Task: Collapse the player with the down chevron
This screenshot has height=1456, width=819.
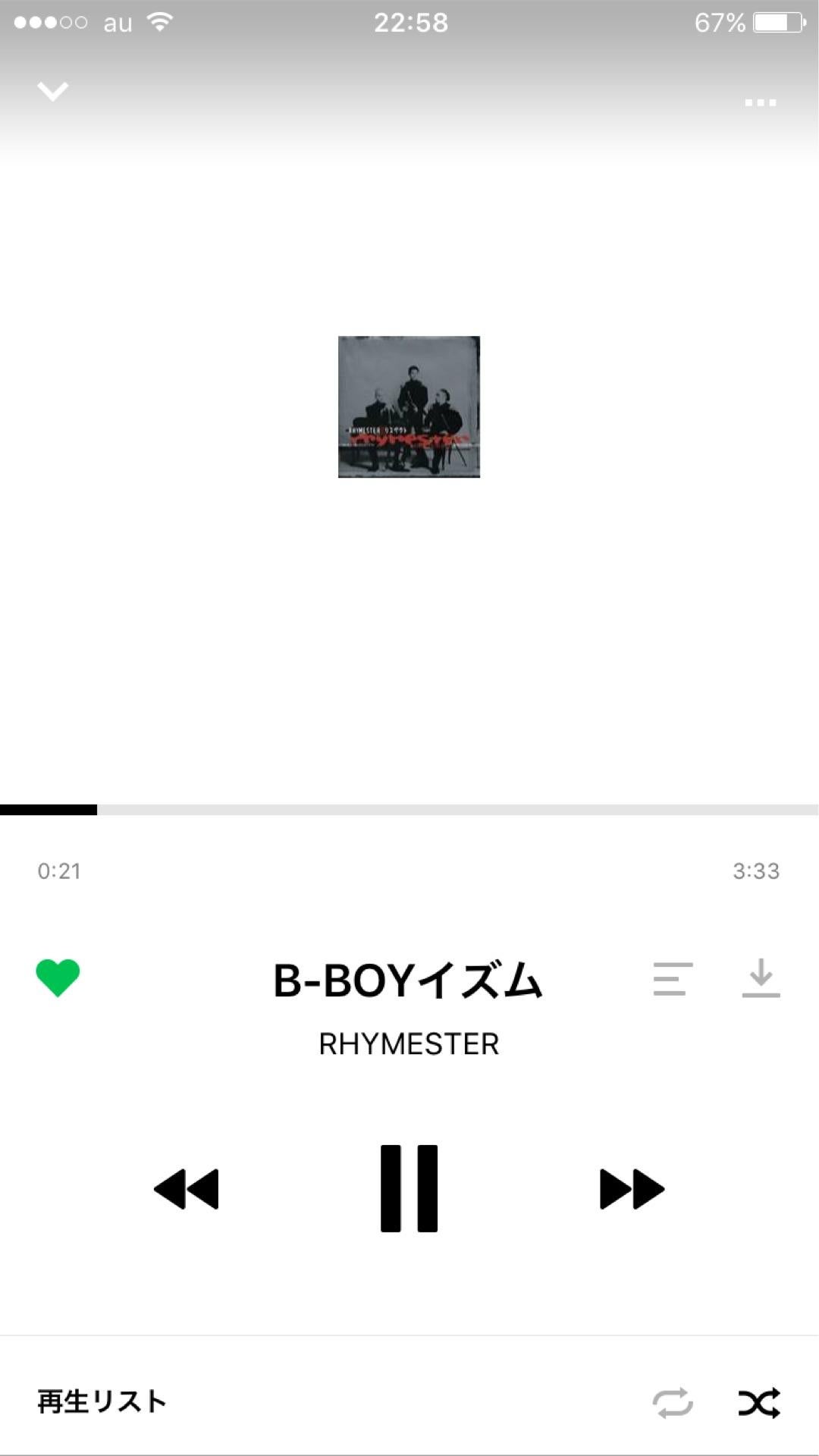Action: [52, 92]
